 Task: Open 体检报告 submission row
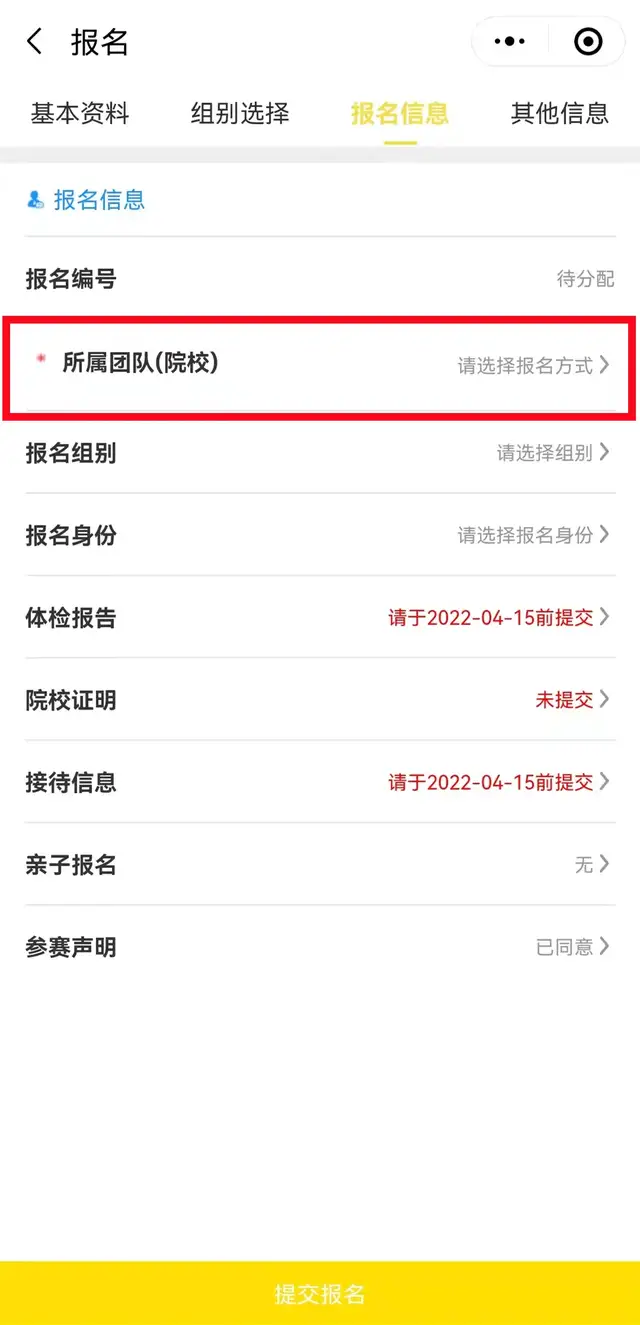320,617
